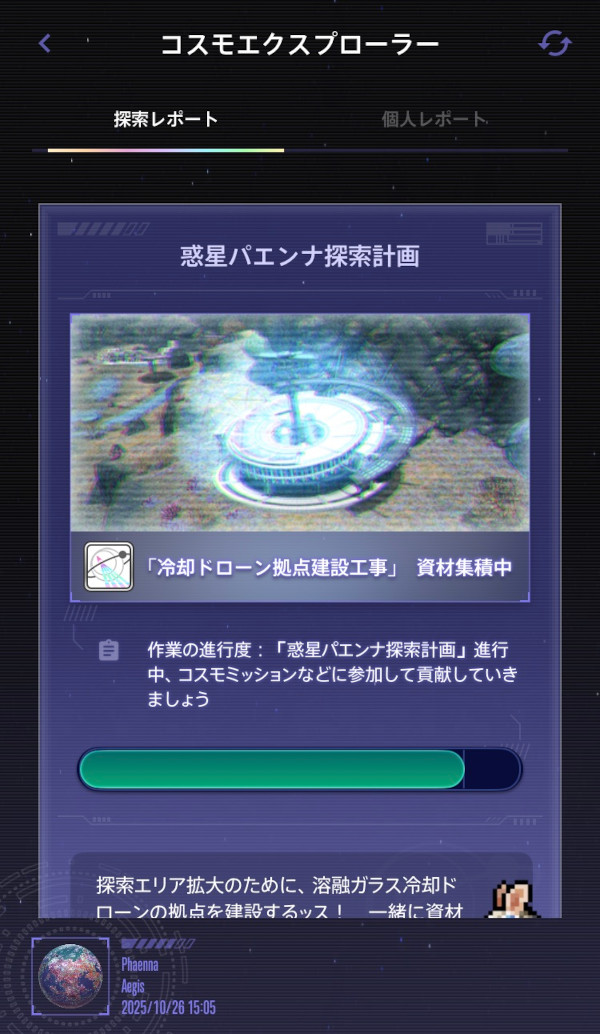The height and width of the screenshot is (1034, 600).
Task: Refresh the コスモエクスプローラー report
Action: click(x=554, y=44)
